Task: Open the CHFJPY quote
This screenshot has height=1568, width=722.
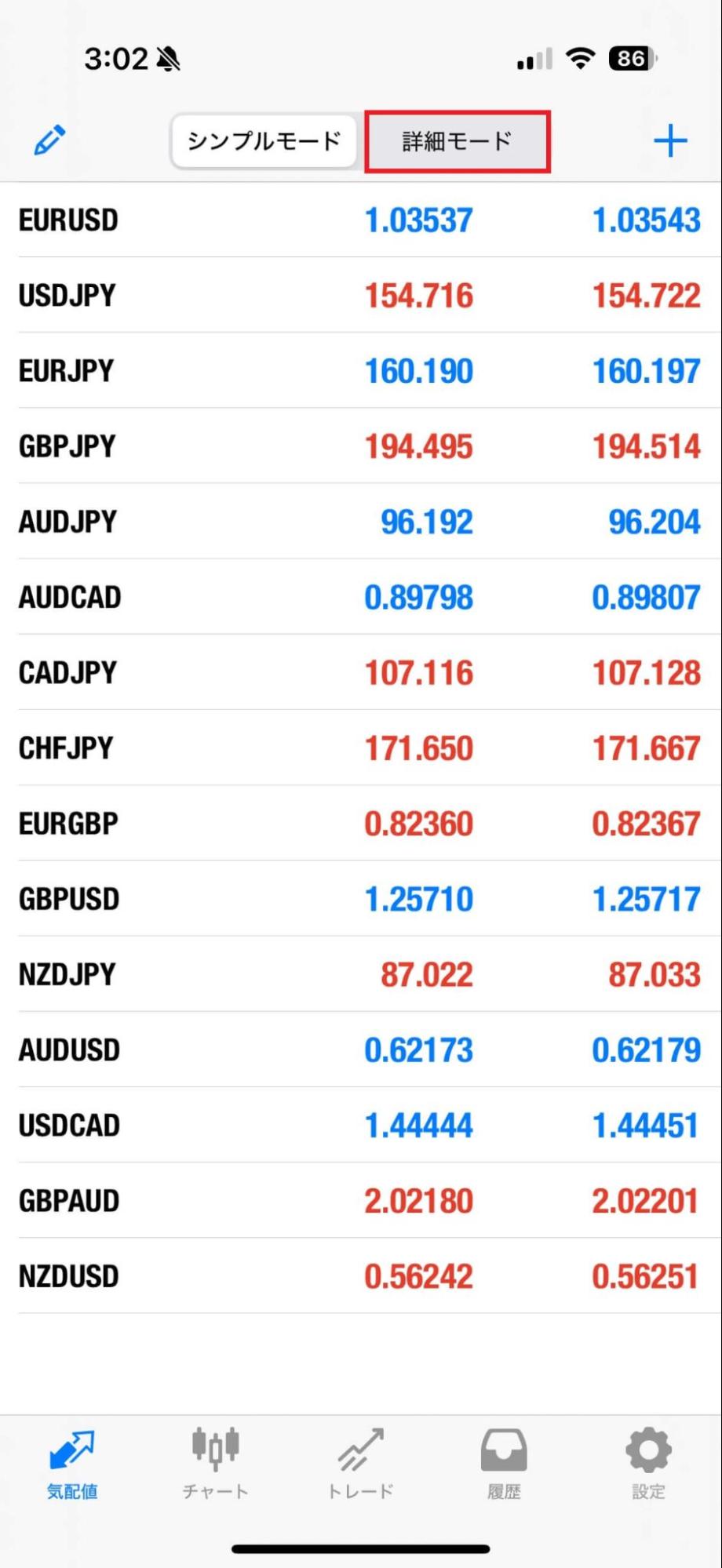Action: [361, 748]
